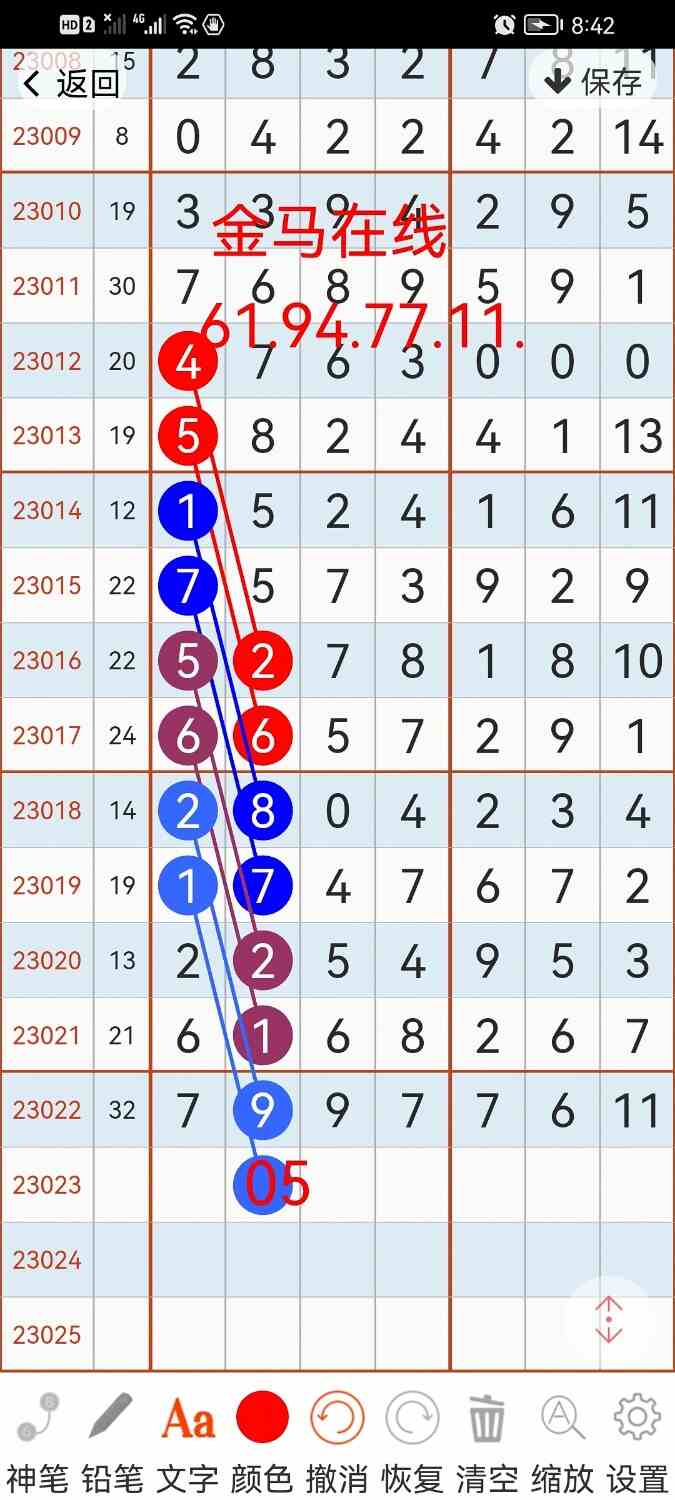Save the chart with 保存
675x1500 pixels.
pyautogui.click(x=592, y=82)
